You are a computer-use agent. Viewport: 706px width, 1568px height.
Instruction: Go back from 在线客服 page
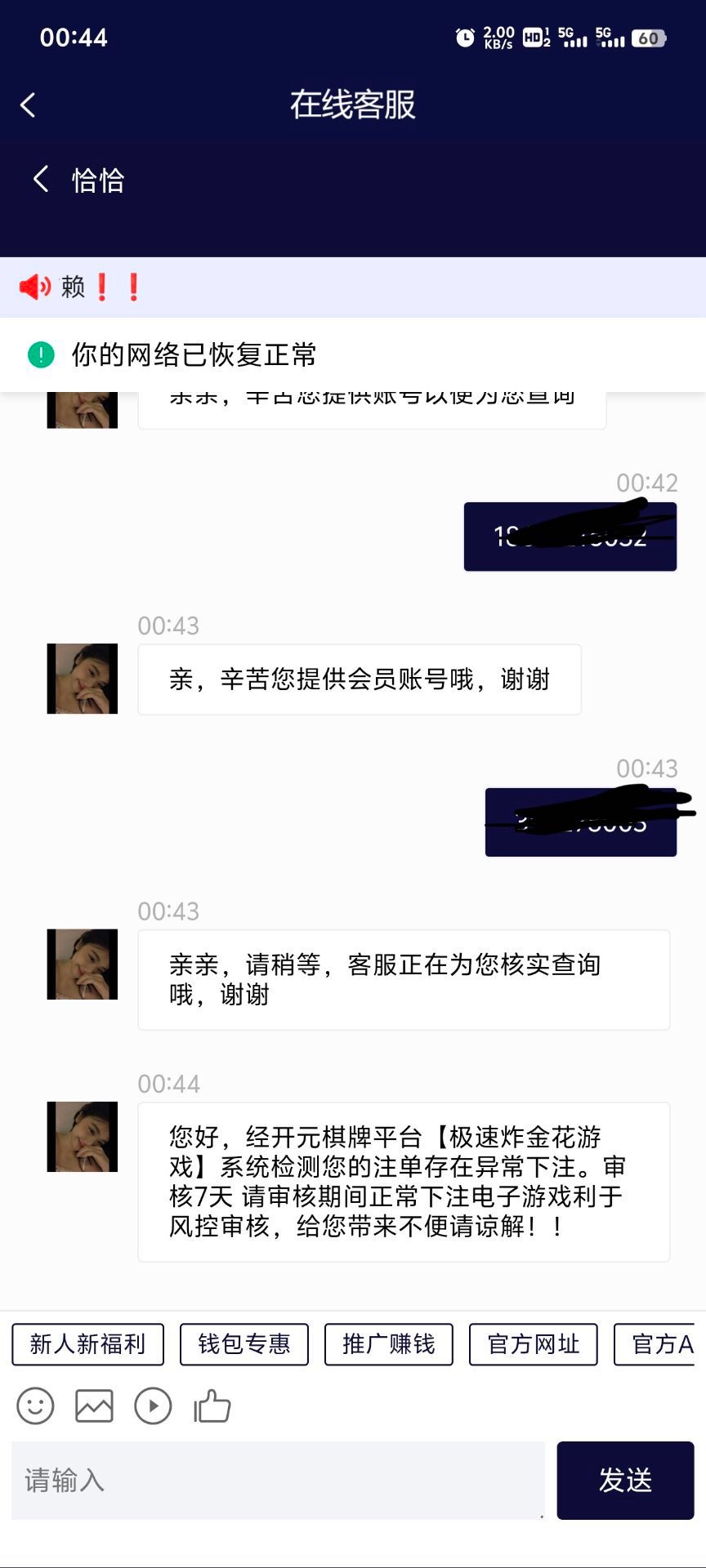28,105
